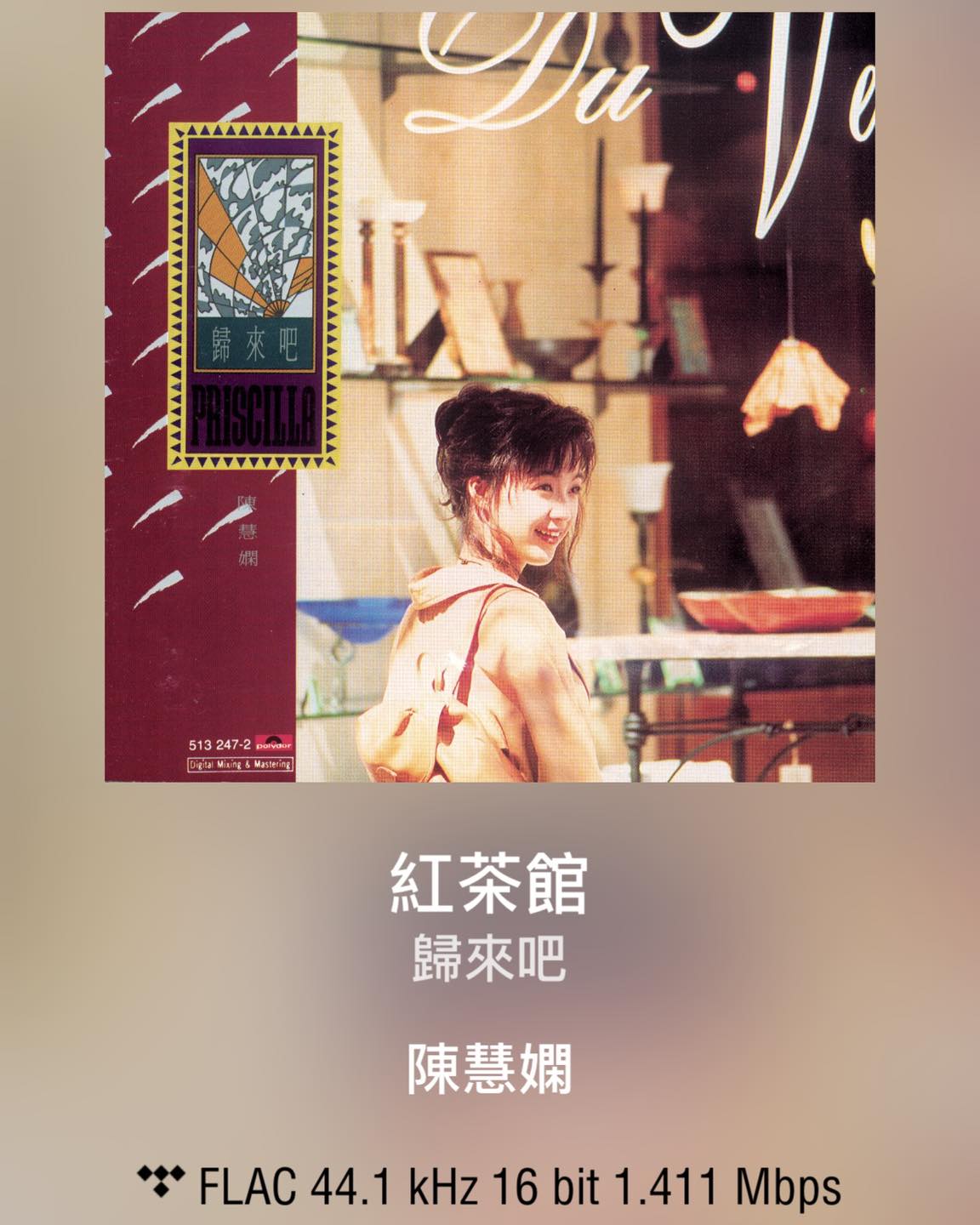The height and width of the screenshot is (1225, 980).
Task: Tap the 歸來吧 album cover art
Action: (489, 397)
